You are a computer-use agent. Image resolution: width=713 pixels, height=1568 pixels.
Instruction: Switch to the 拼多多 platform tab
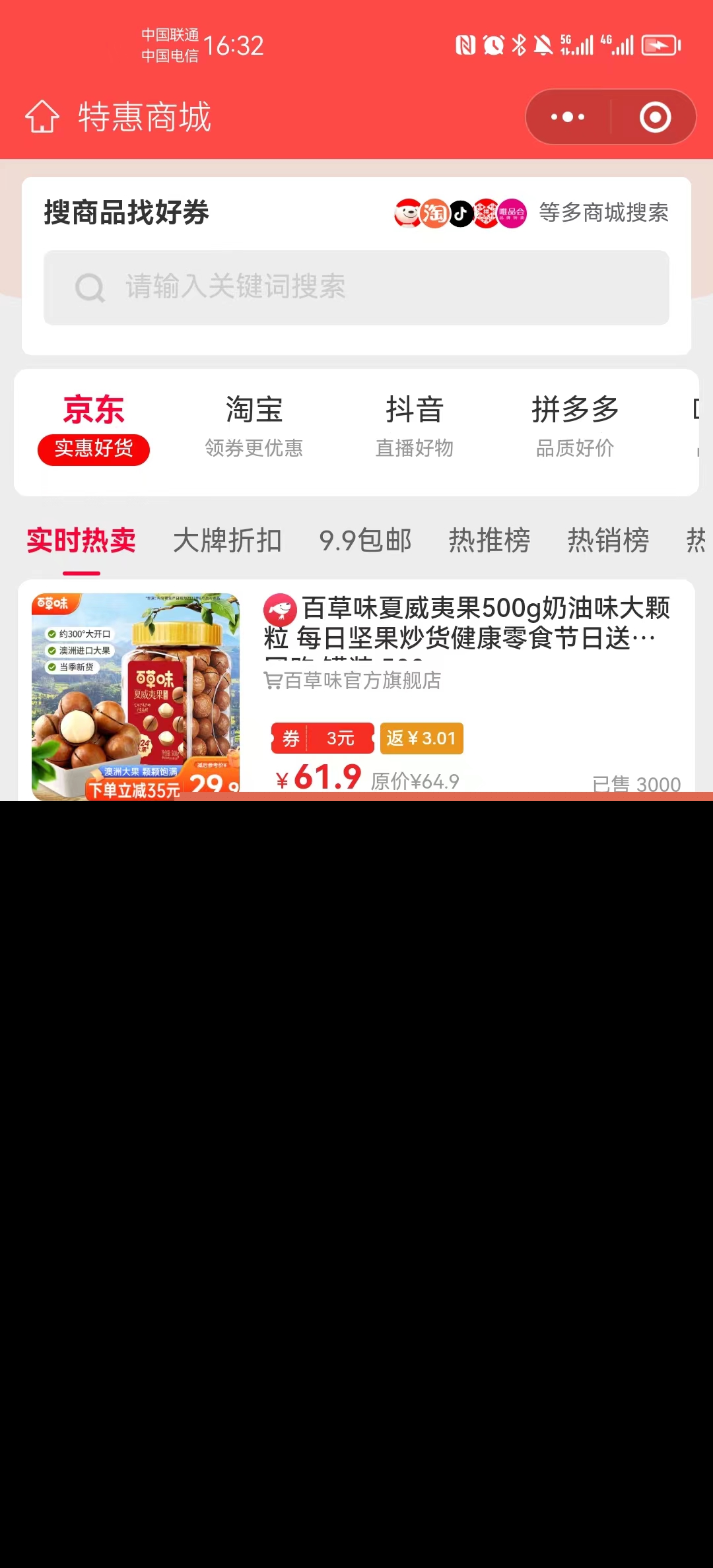click(575, 427)
